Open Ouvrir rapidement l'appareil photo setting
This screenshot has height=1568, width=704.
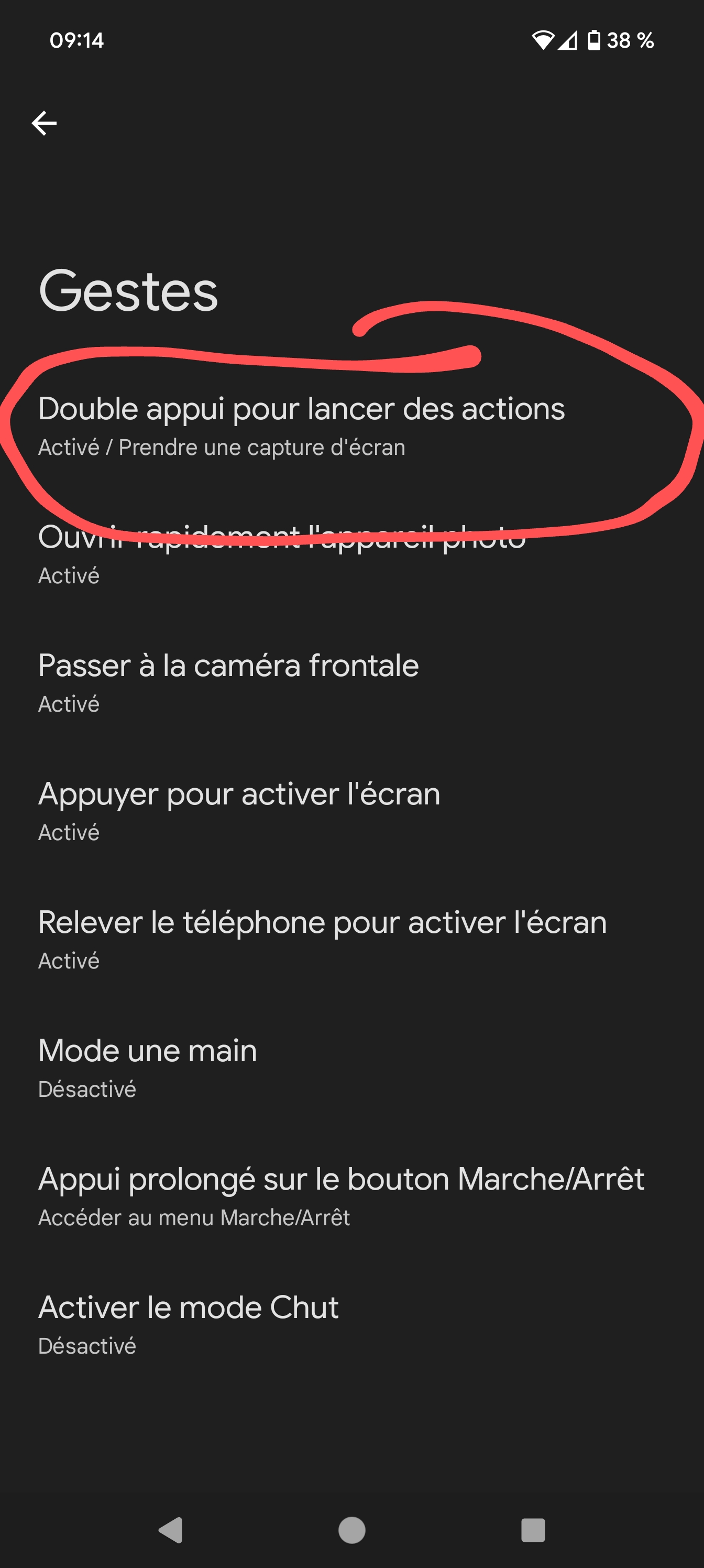pos(281,554)
